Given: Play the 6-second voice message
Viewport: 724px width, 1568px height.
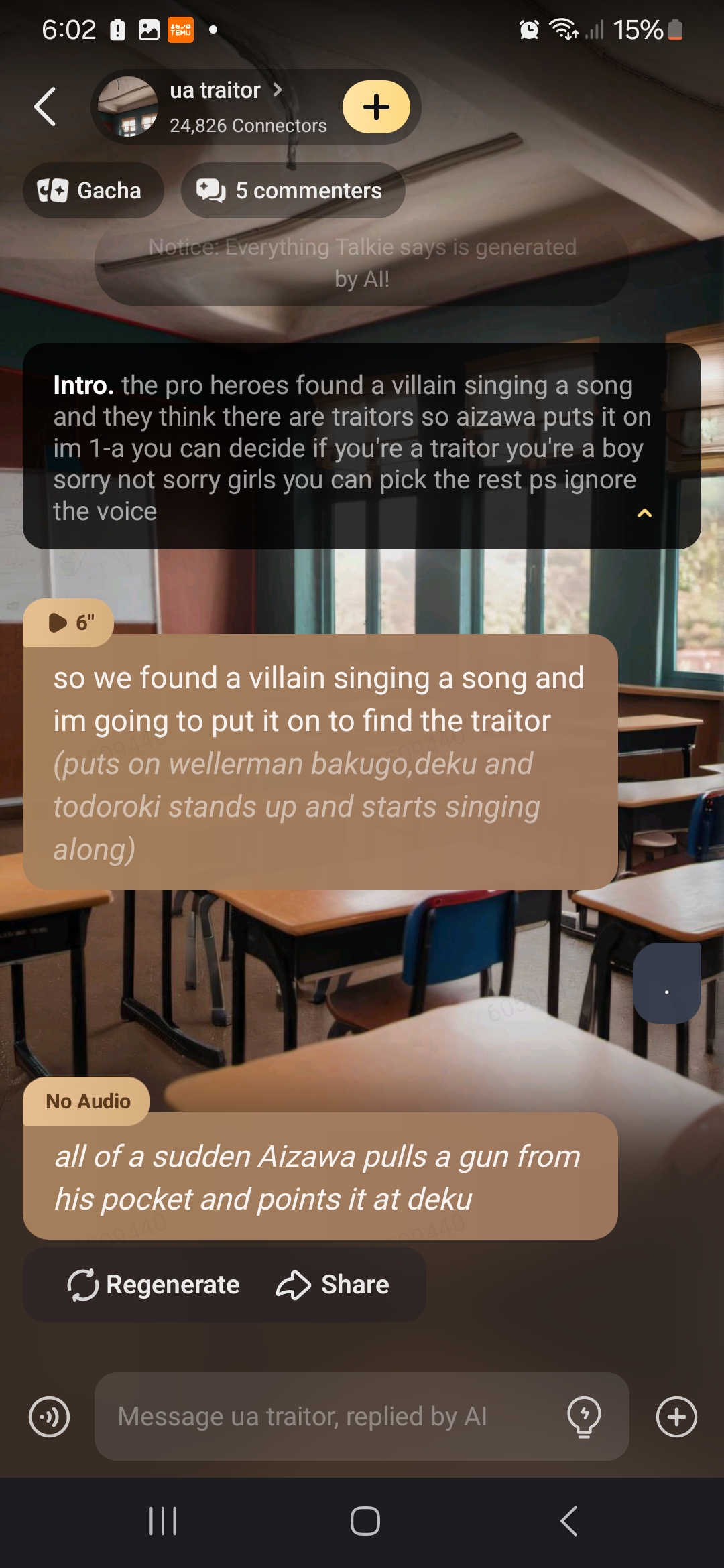Looking at the screenshot, I should point(69,623).
